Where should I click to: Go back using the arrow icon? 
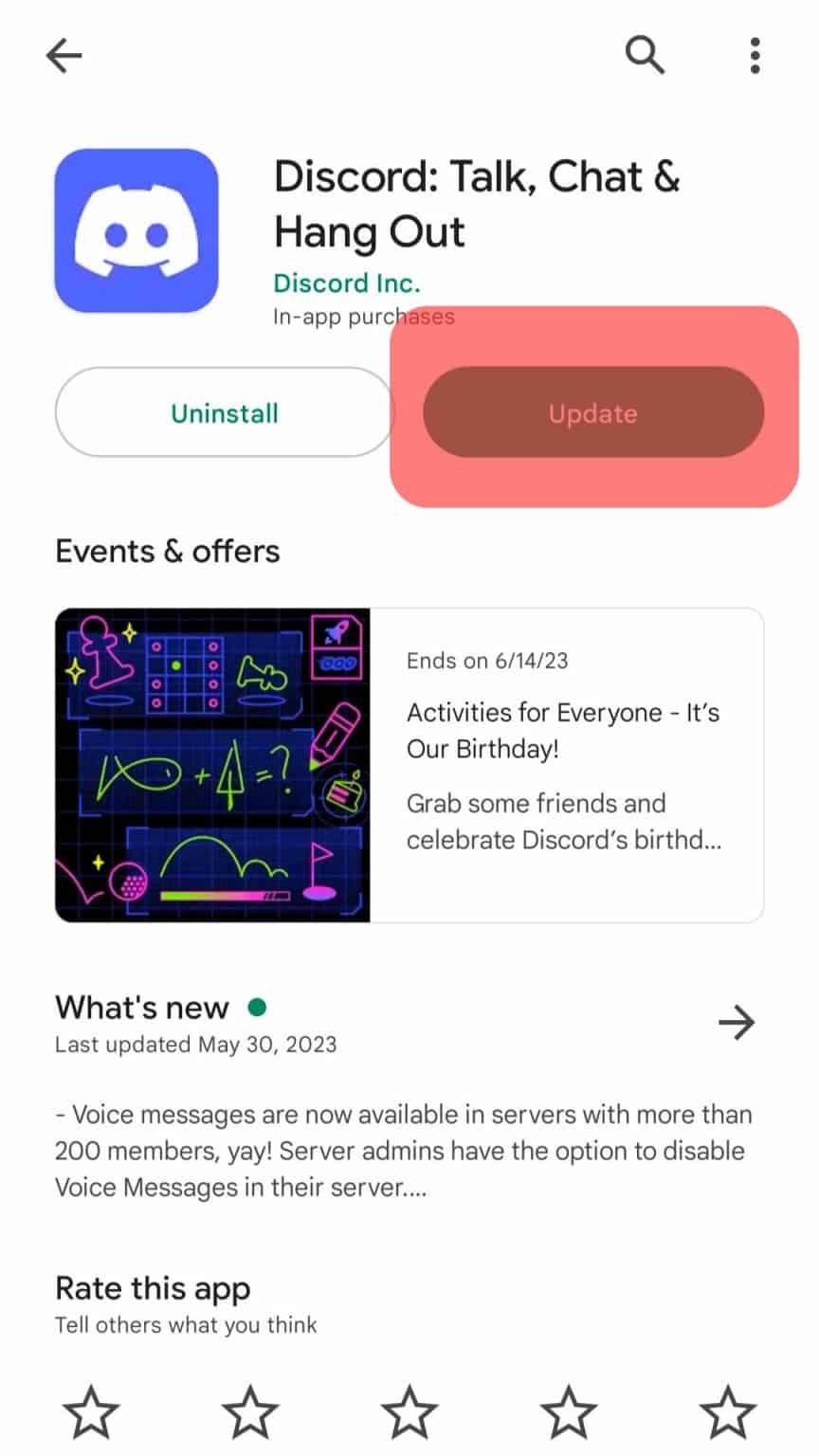coord(64,57)
